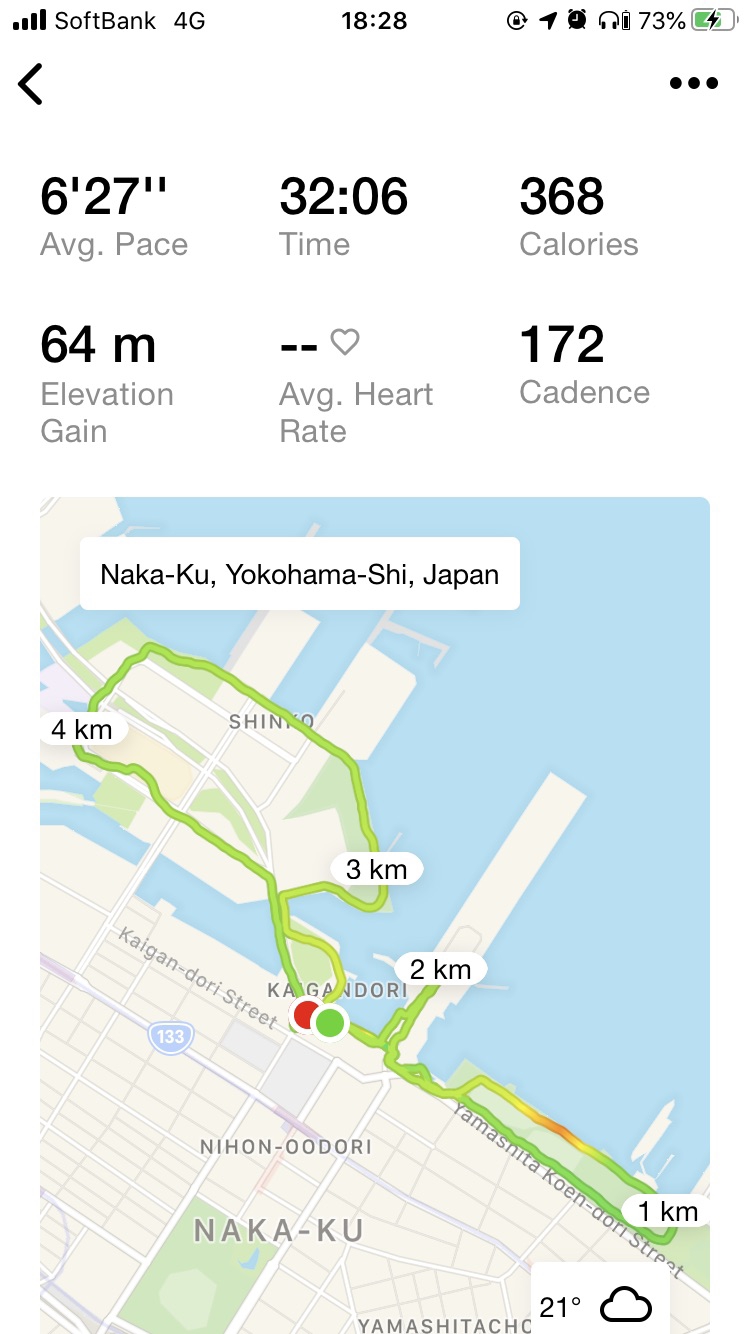
Task: Open the three-dot overflow menu
Action: point(694,84)
